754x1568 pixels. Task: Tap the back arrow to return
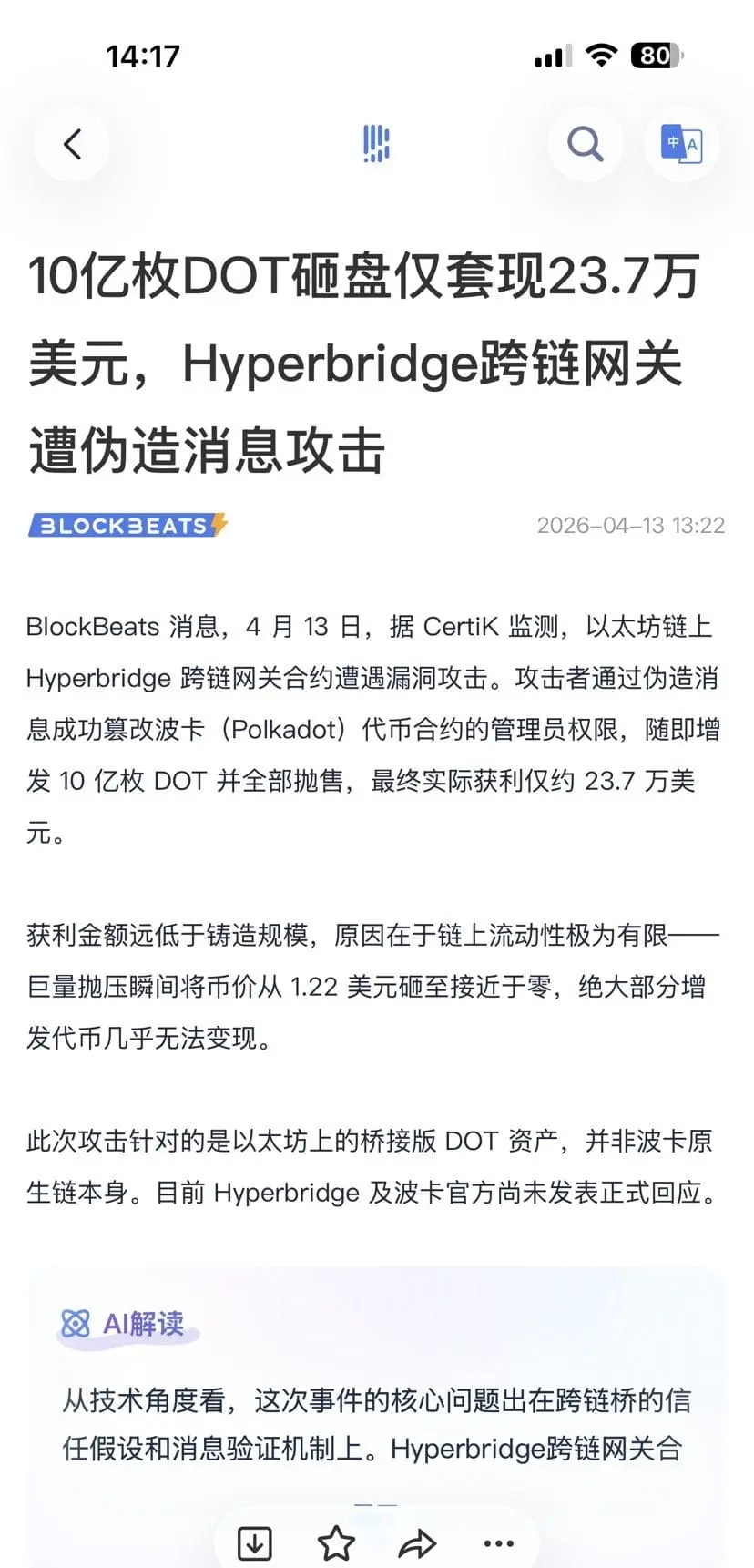tap(71, 144)
